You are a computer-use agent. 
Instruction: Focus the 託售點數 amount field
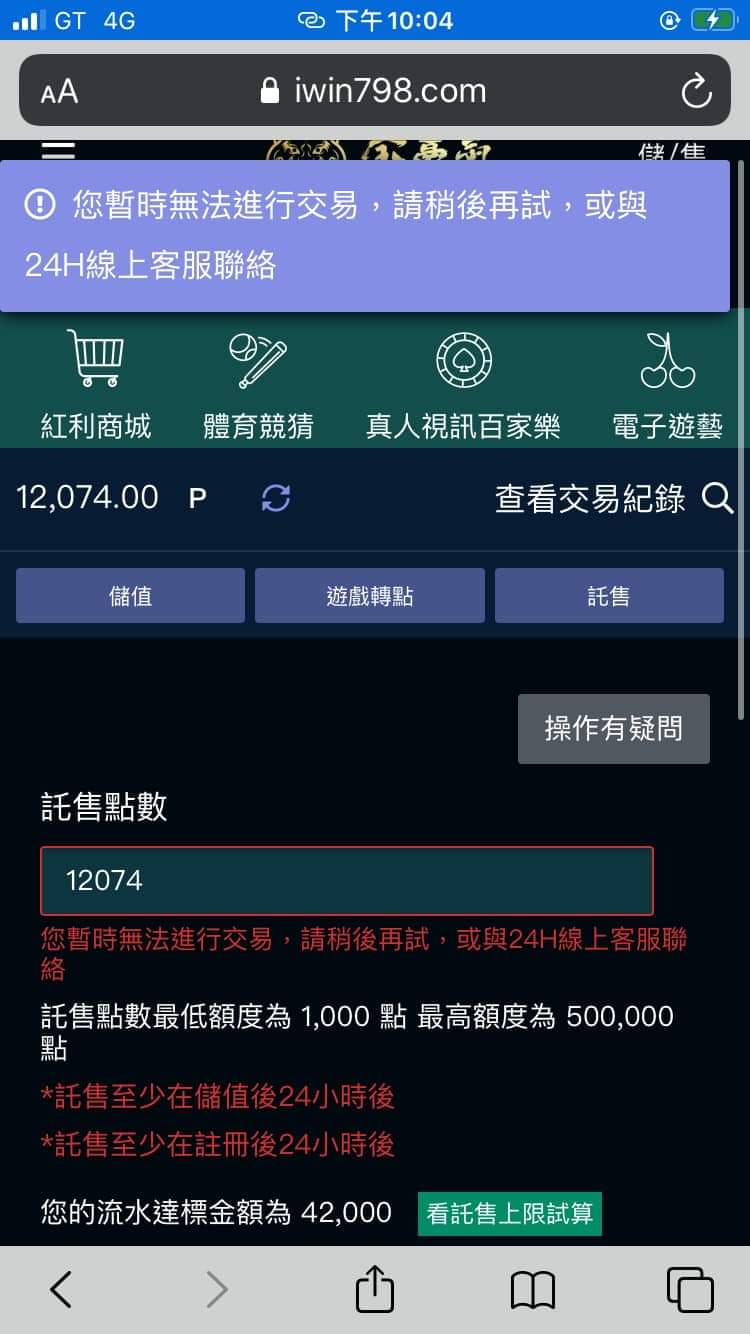346,881
